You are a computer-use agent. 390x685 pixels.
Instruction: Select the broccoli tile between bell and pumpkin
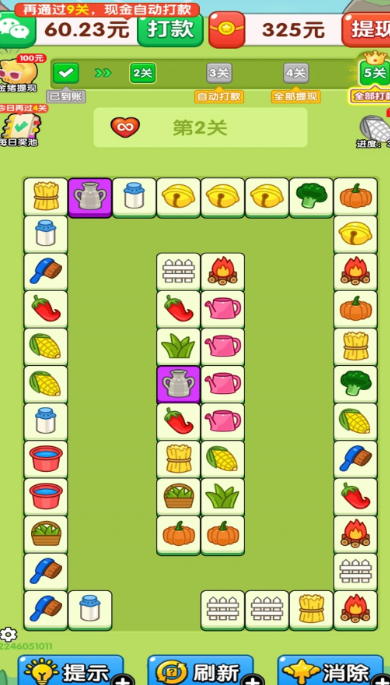(x=311, y=197)
